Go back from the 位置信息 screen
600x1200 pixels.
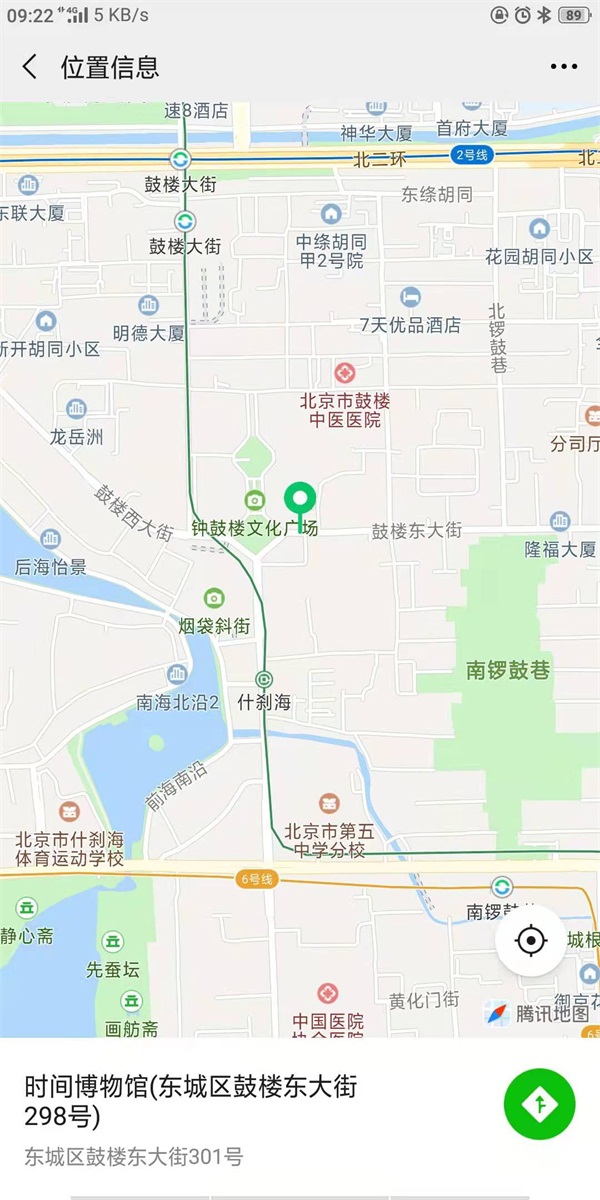click(x=30, y=67)
